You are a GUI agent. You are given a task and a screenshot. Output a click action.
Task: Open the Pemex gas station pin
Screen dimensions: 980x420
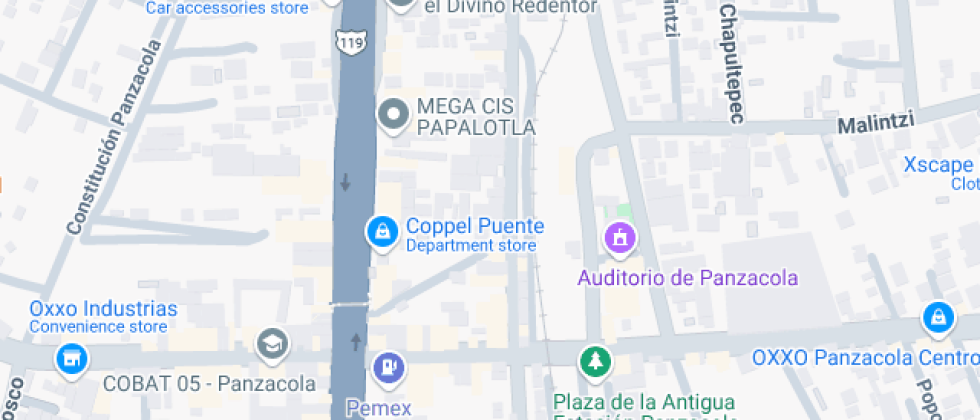click(387, 367)
